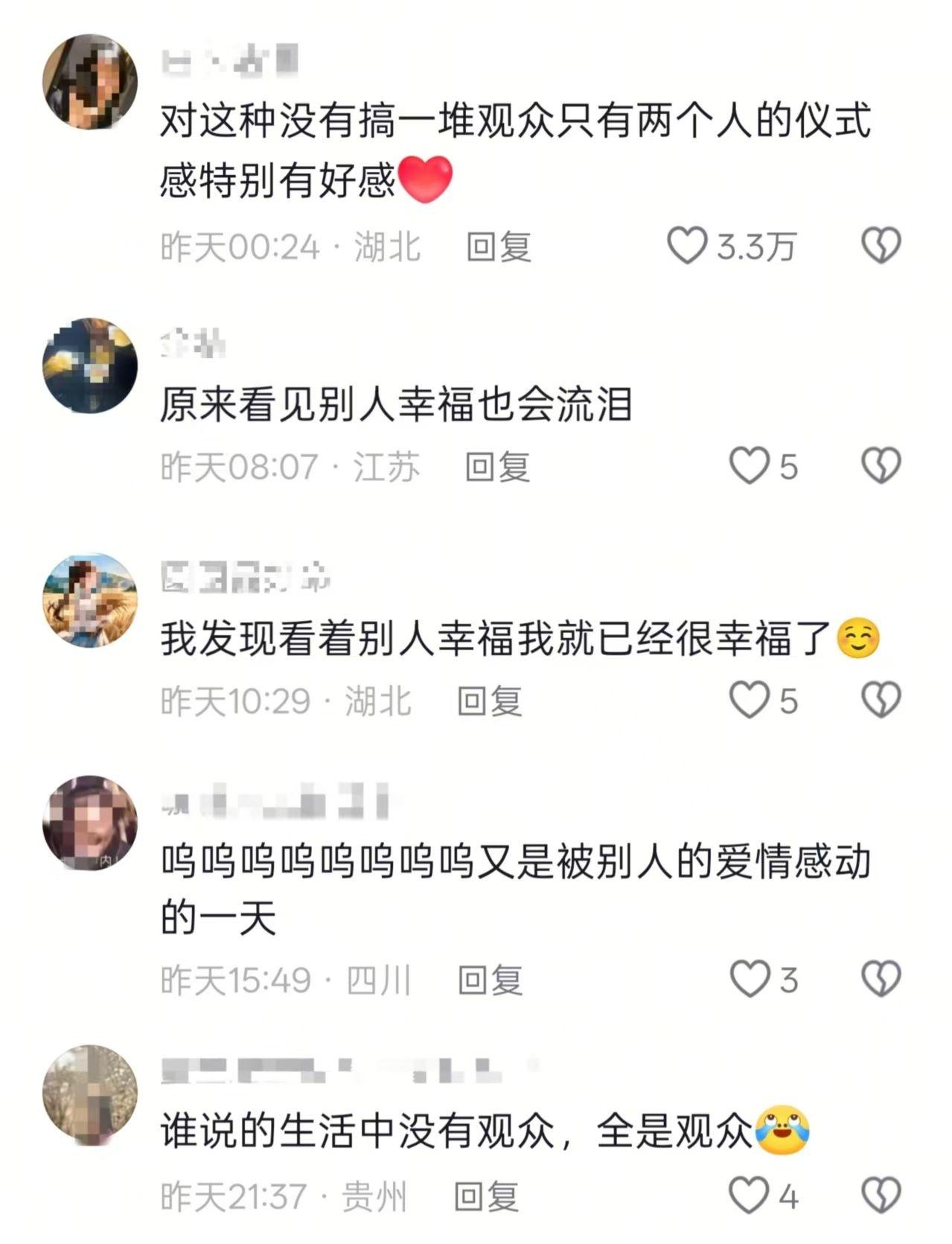Reply to the 昨天15:49 四川 comment
This screenshot has height=1244, width=952.
coord(489,980)
